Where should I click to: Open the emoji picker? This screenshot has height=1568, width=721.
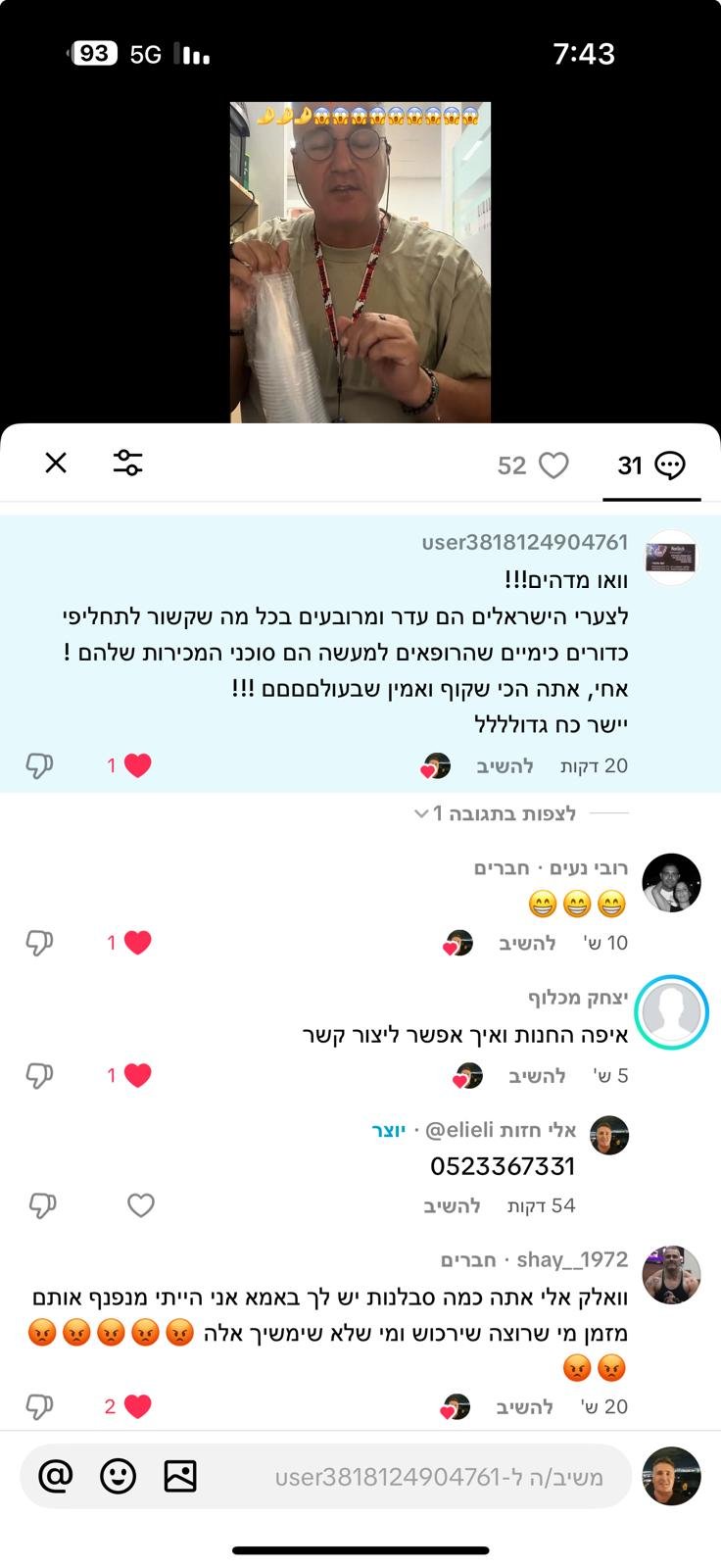tap(119, 1476)
